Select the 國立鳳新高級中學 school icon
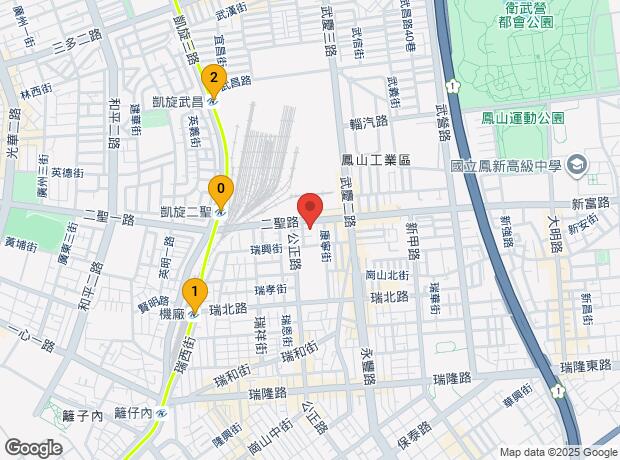Screen dimensions: 620x460 click(577, 165)
